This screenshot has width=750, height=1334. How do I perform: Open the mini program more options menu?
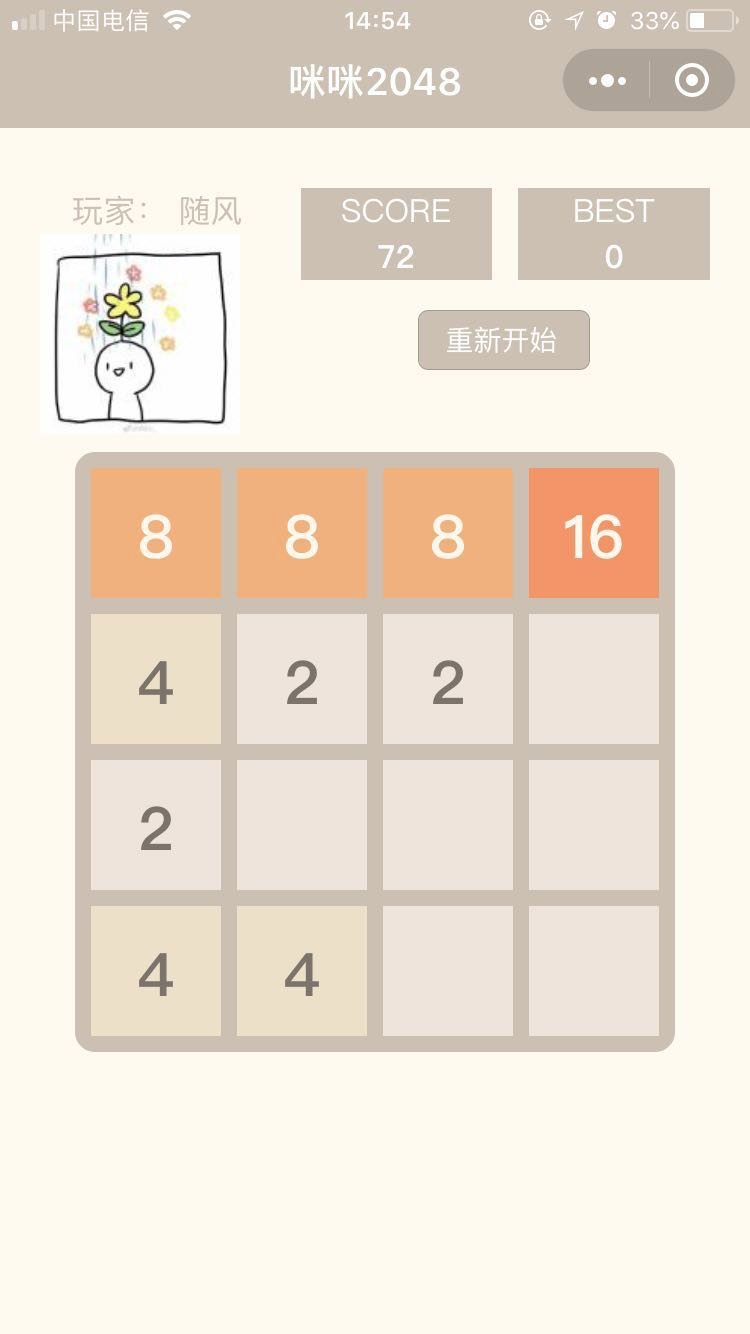[x=607, y=81]
